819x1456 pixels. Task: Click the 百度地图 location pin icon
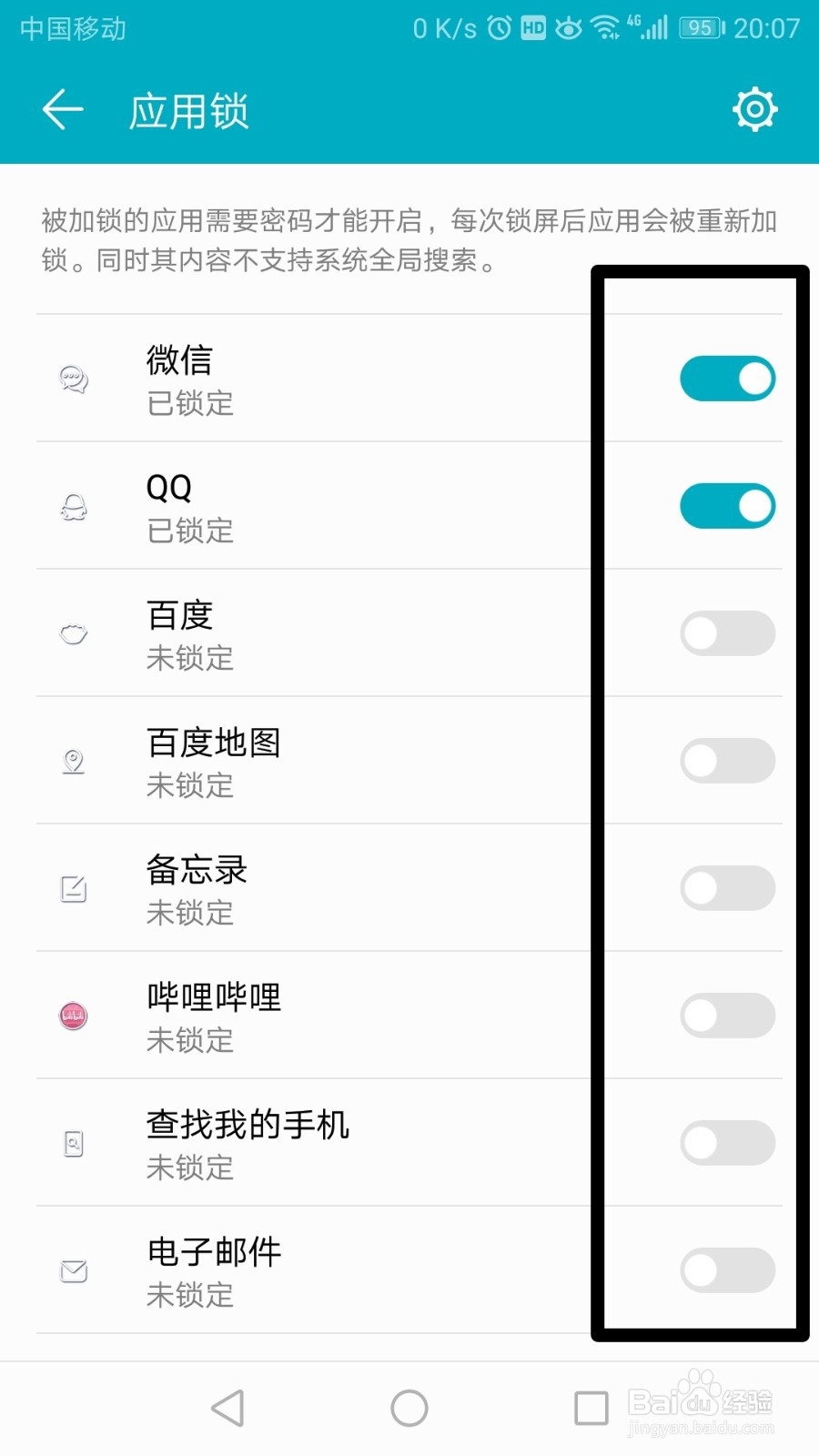click(73, 761)
